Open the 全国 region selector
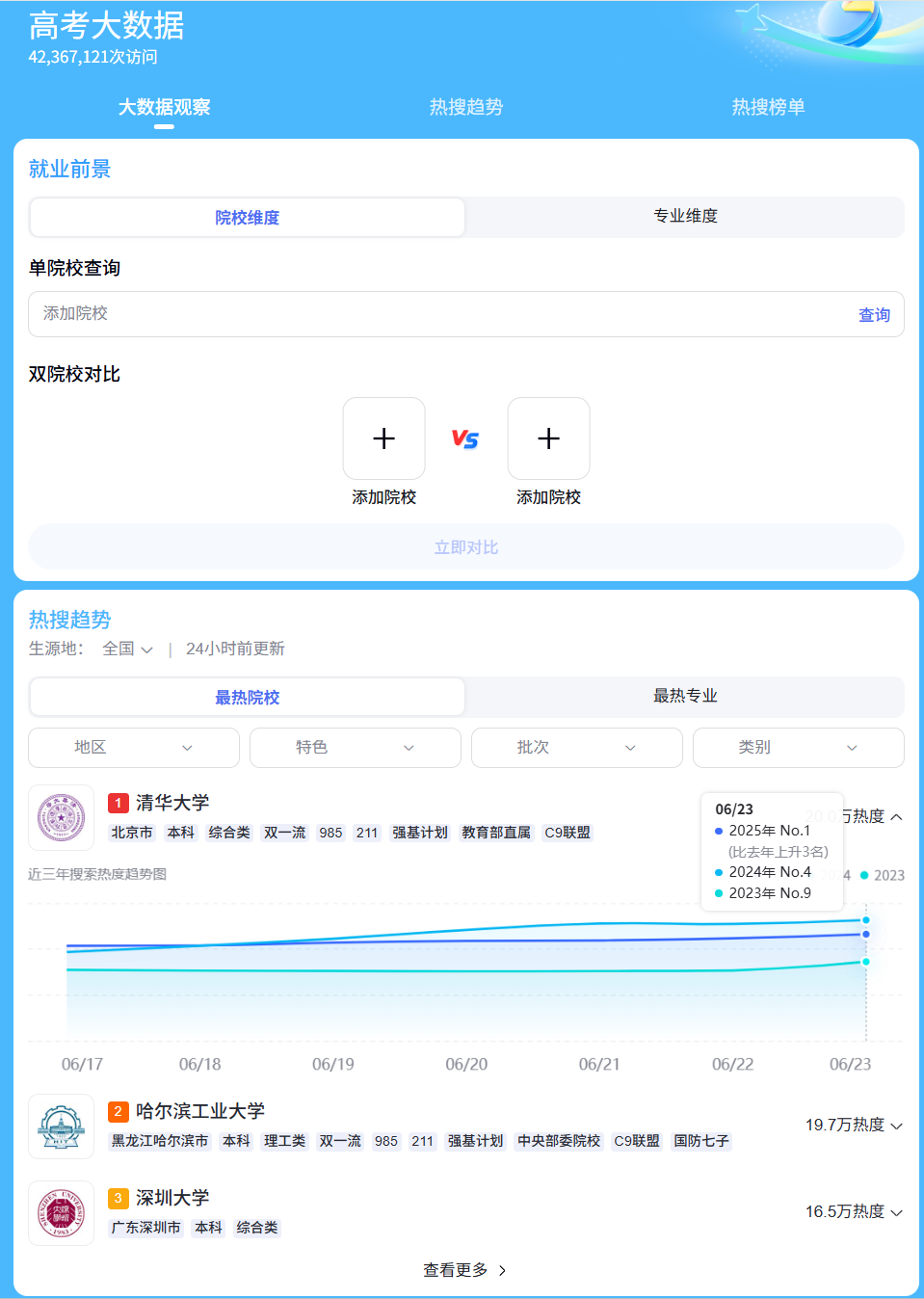The image size is (924, 1299). 128,649
